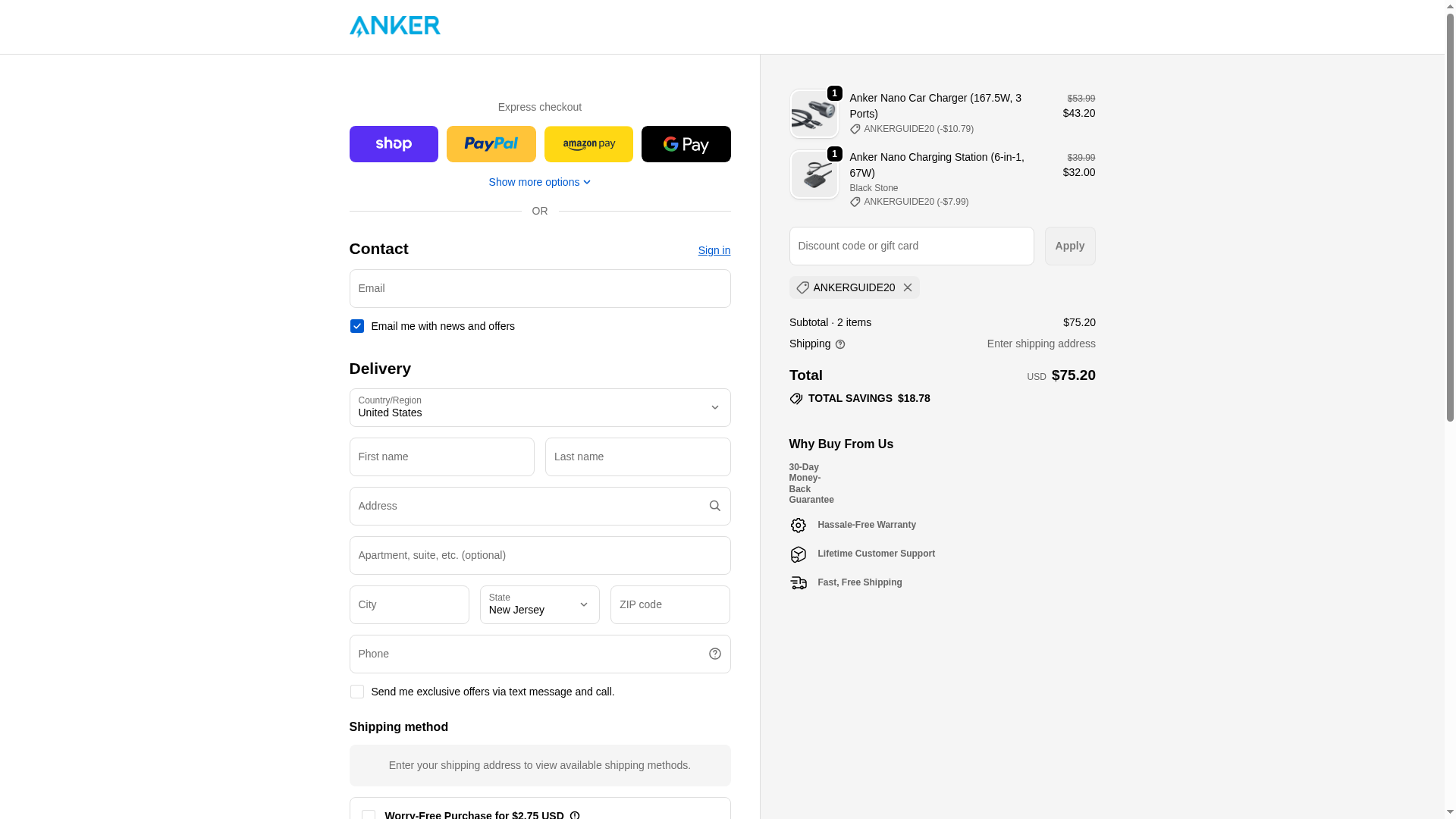Tap the discount code or gift card field

pos(911,246)
